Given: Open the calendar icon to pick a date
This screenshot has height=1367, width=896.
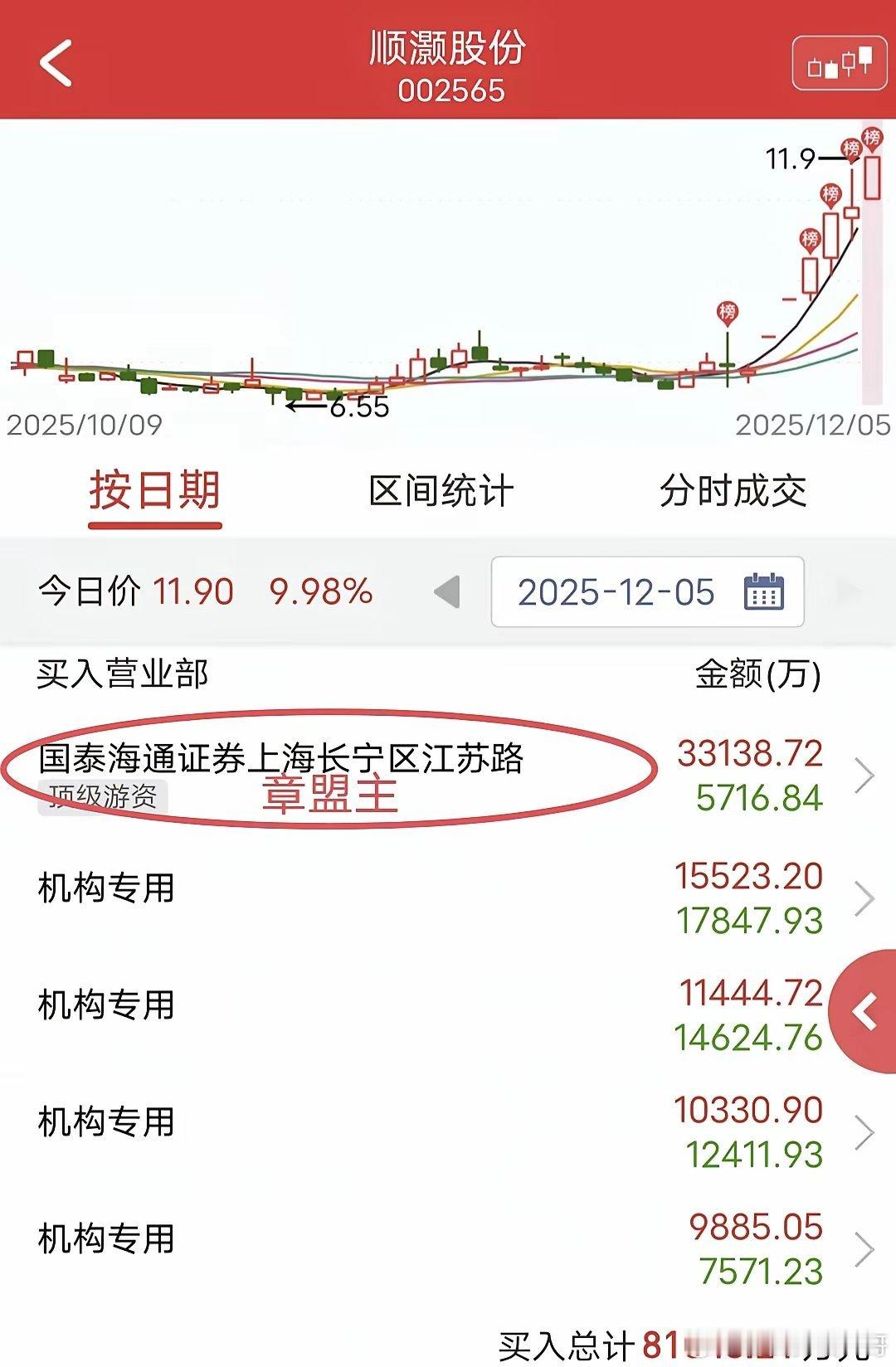Looking at the screenshot, I should pos(766,591).
